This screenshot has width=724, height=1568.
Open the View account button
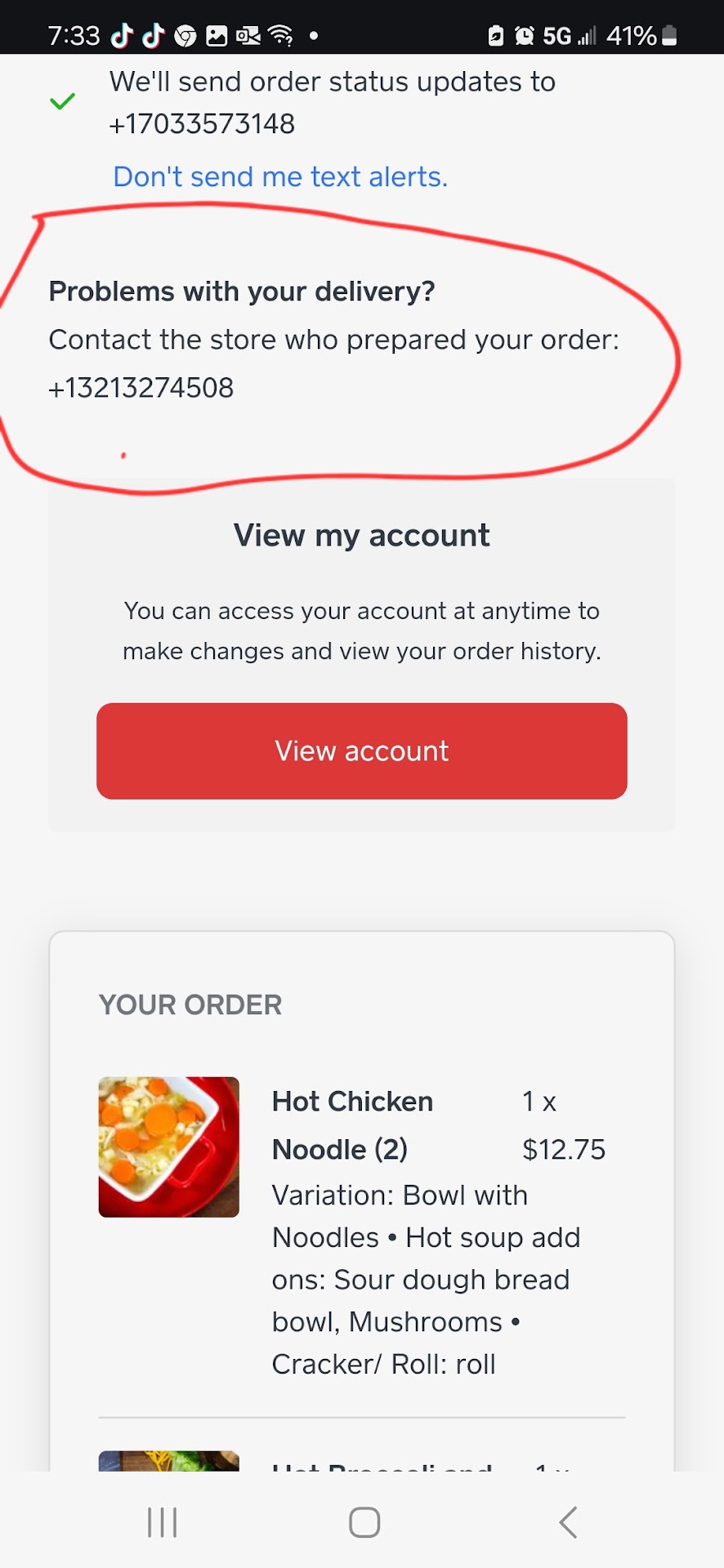362,751
